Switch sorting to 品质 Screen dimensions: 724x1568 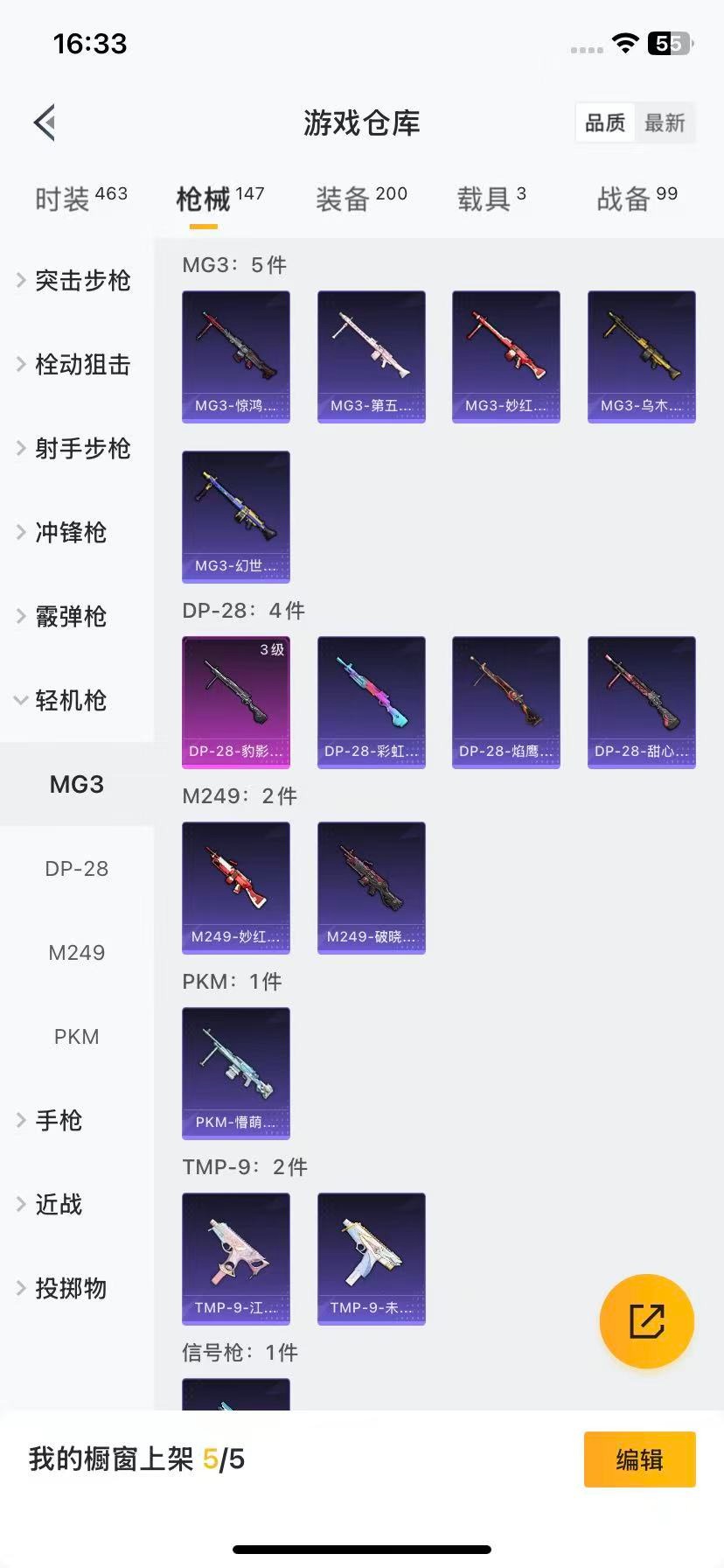(604, 123)
